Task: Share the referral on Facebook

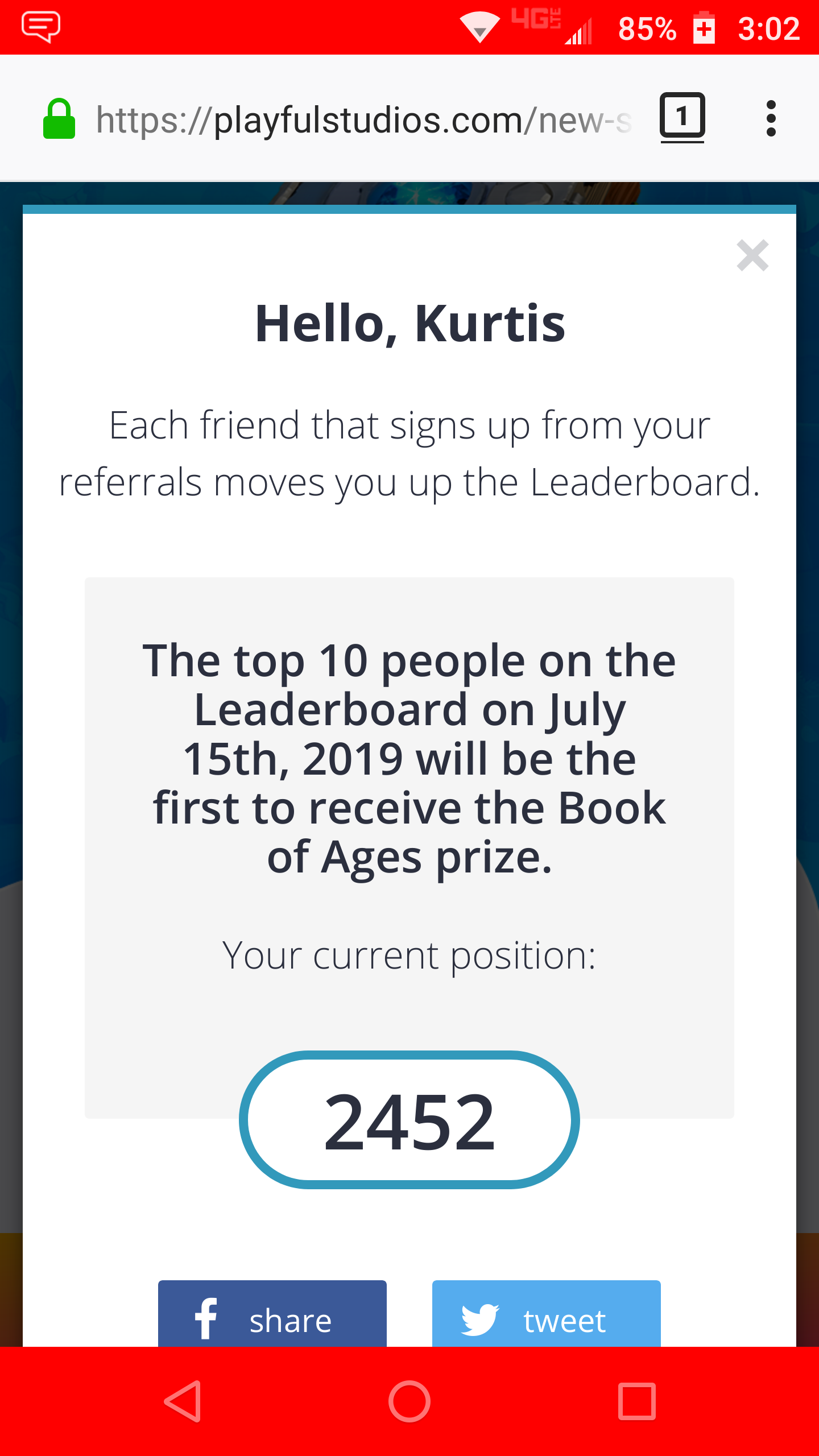Action: pyautogui.click(x=272, y=1313)
